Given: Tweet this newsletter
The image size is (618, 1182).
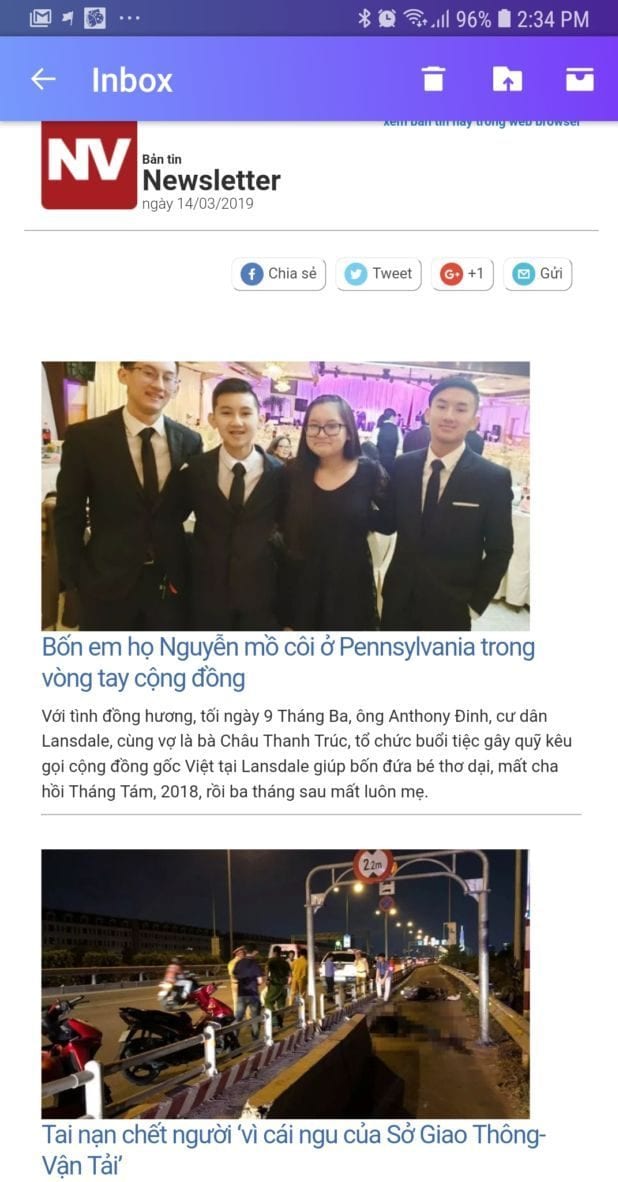Looking at the screenshot, I should pyautogui.click(x=378, y=274).
